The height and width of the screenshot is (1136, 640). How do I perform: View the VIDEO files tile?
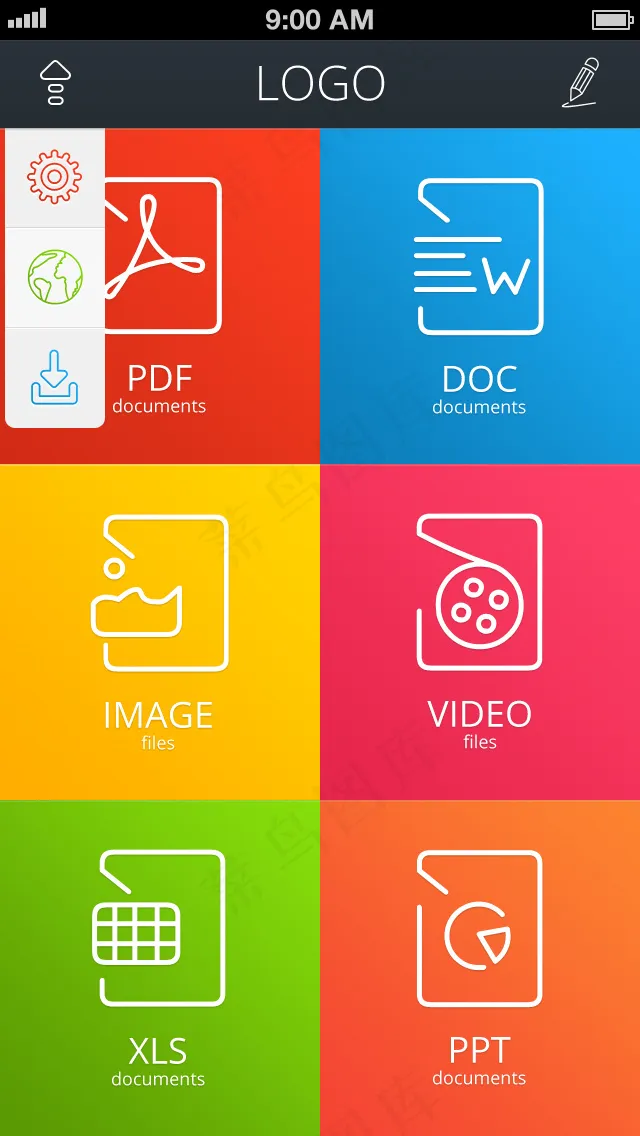click(480, 632)
